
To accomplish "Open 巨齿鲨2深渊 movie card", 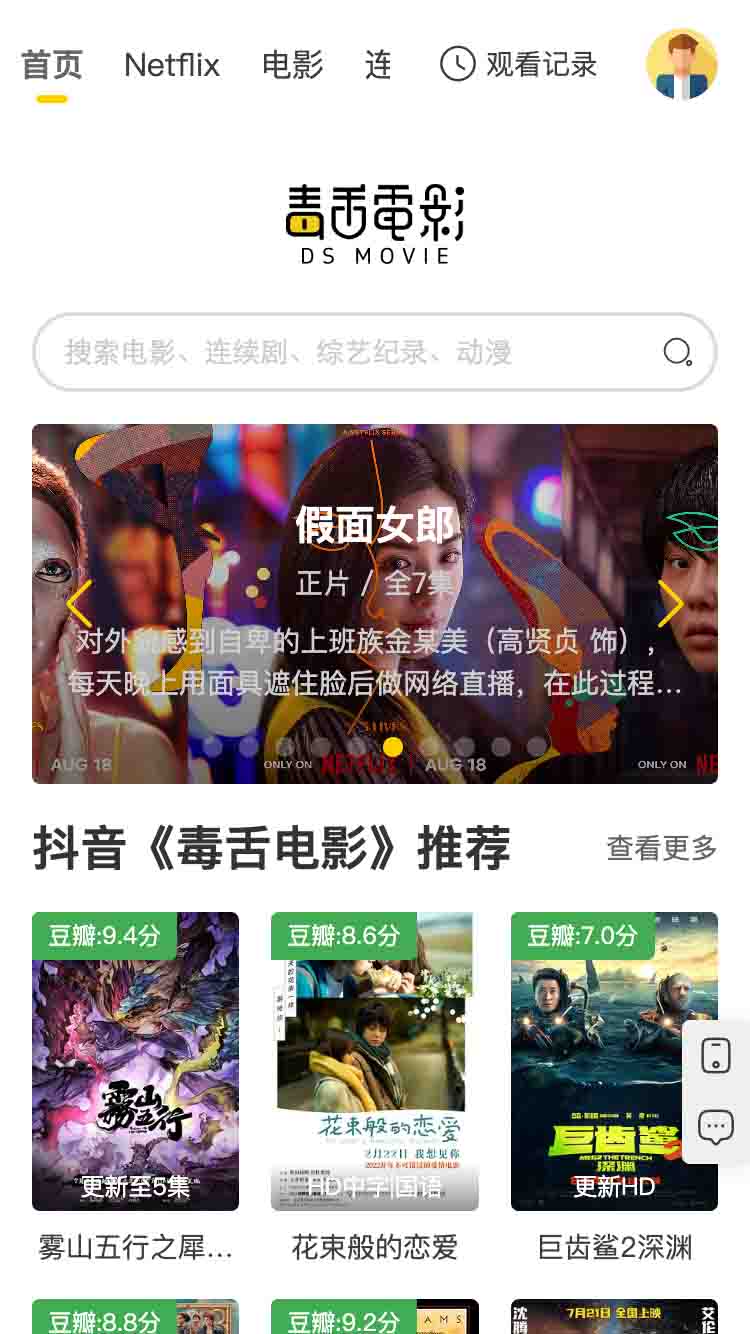I will tap(614, 1060).
